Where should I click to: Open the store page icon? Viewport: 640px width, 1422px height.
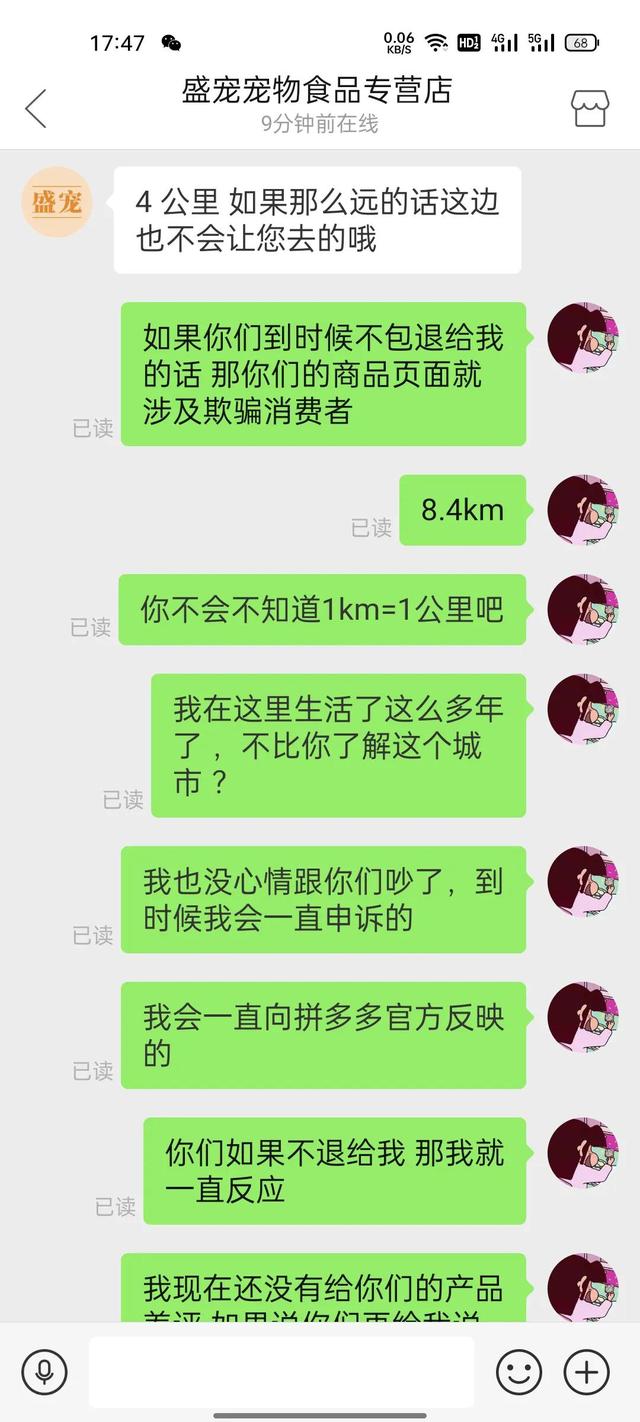589,108
